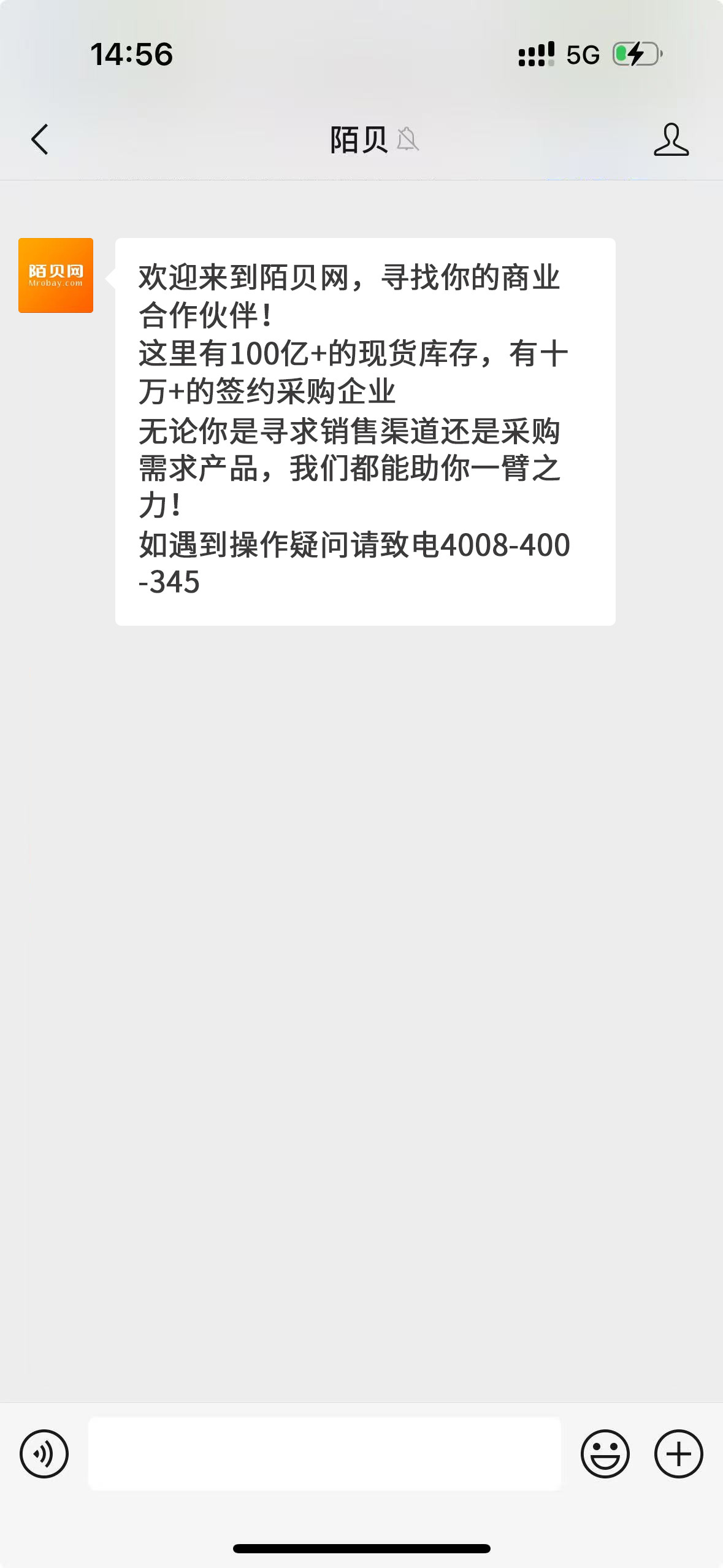723x1568 pixels.
Task: Go back from the 陌贝 chat
Action: point(40,139)
